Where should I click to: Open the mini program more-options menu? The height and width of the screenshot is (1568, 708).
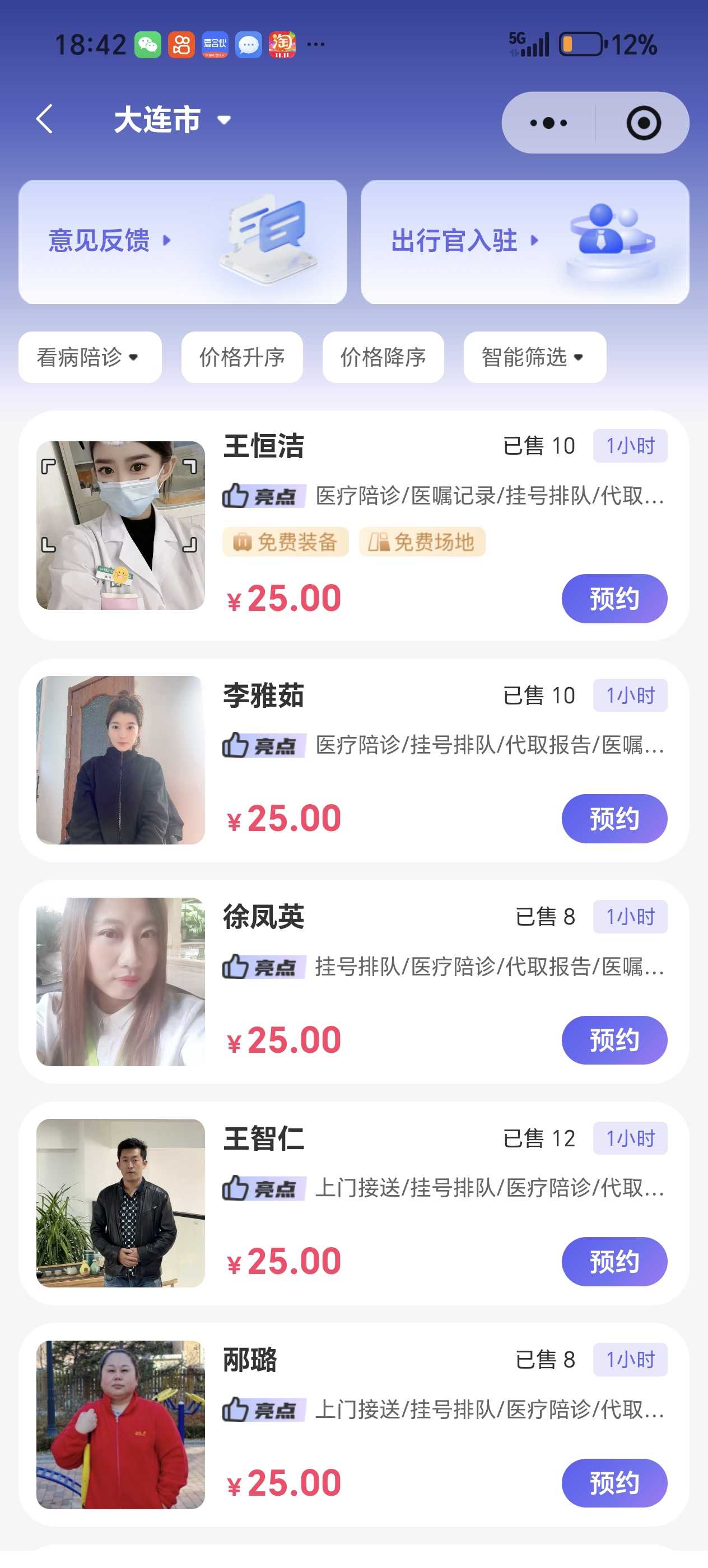click(x=548, y=123)
